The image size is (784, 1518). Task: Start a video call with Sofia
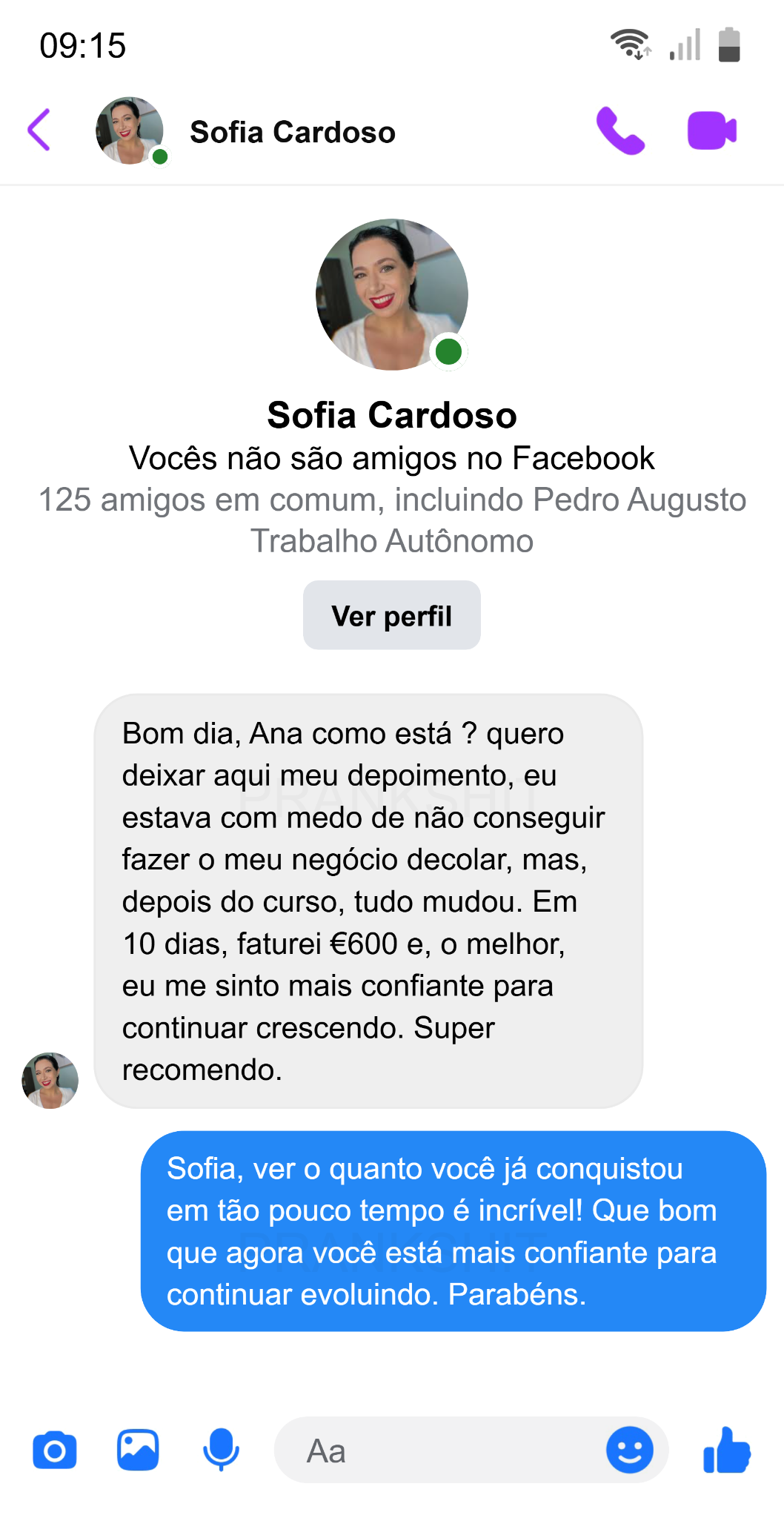[711, 131]
